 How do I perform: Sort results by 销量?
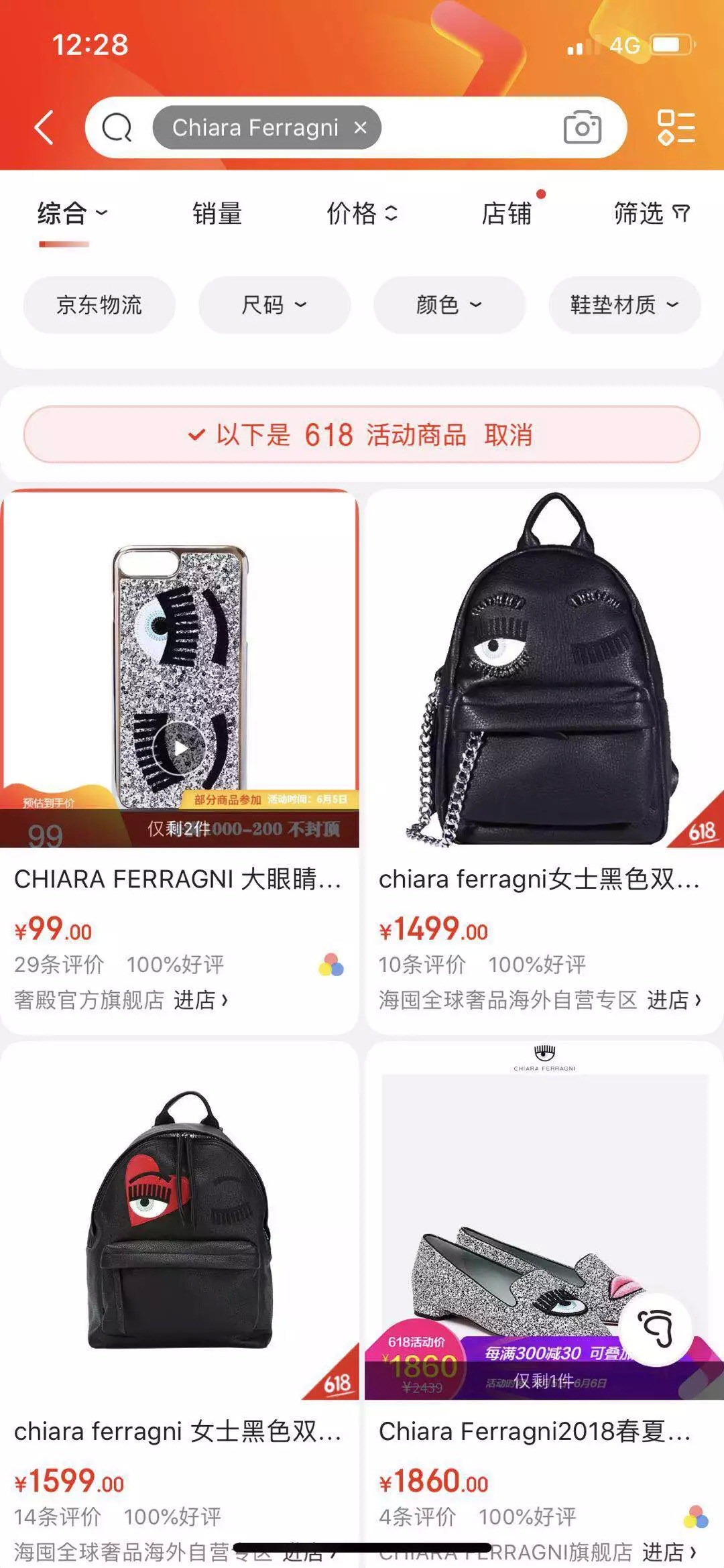click(217, 214)
